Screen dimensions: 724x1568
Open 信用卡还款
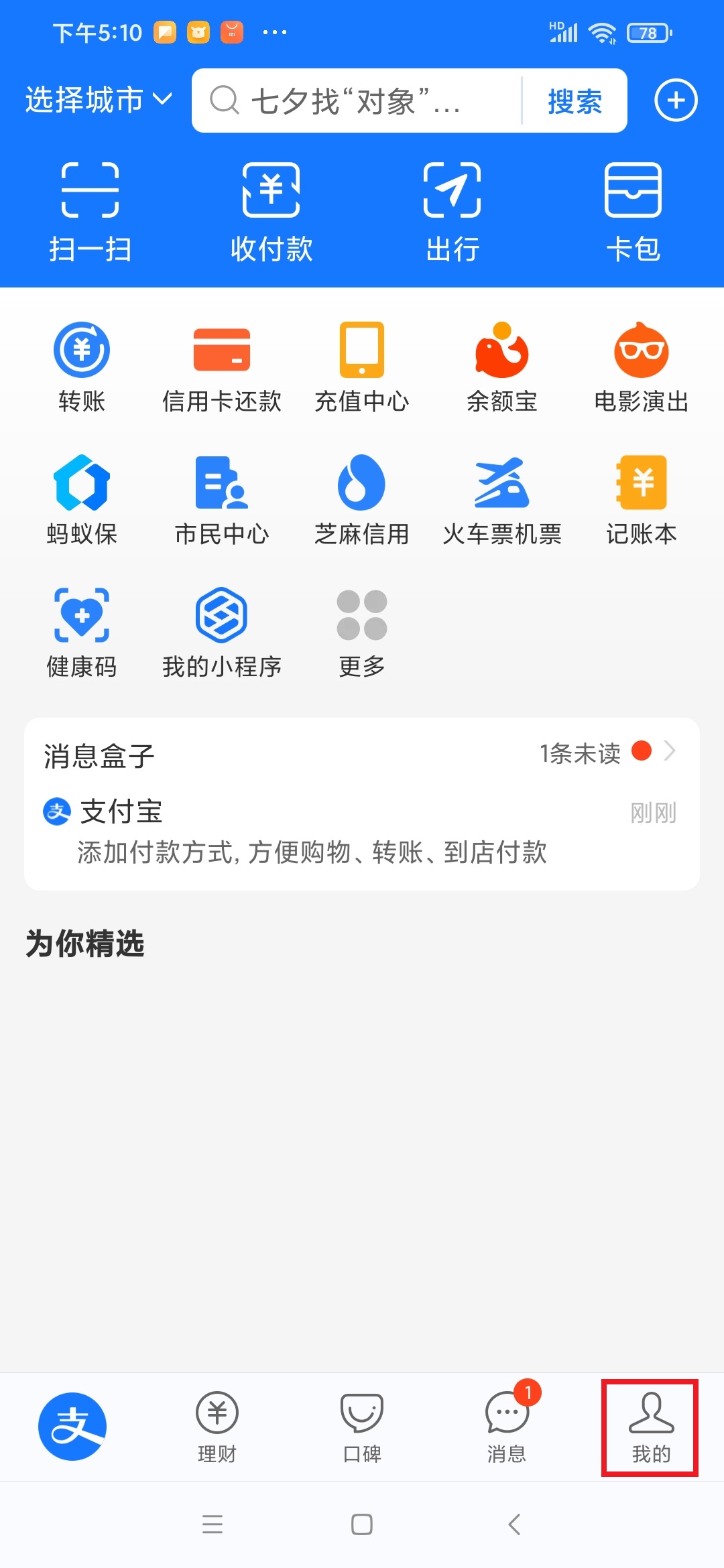[x=222, y=367]
